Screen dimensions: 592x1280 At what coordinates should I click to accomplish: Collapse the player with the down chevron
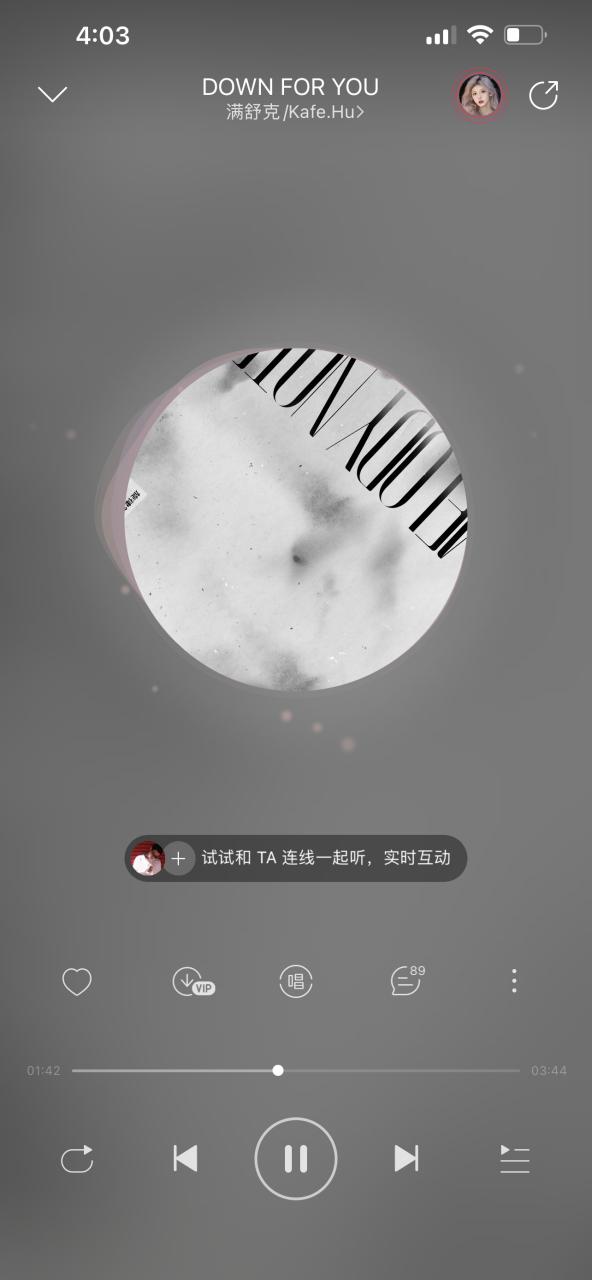[52, 95]
